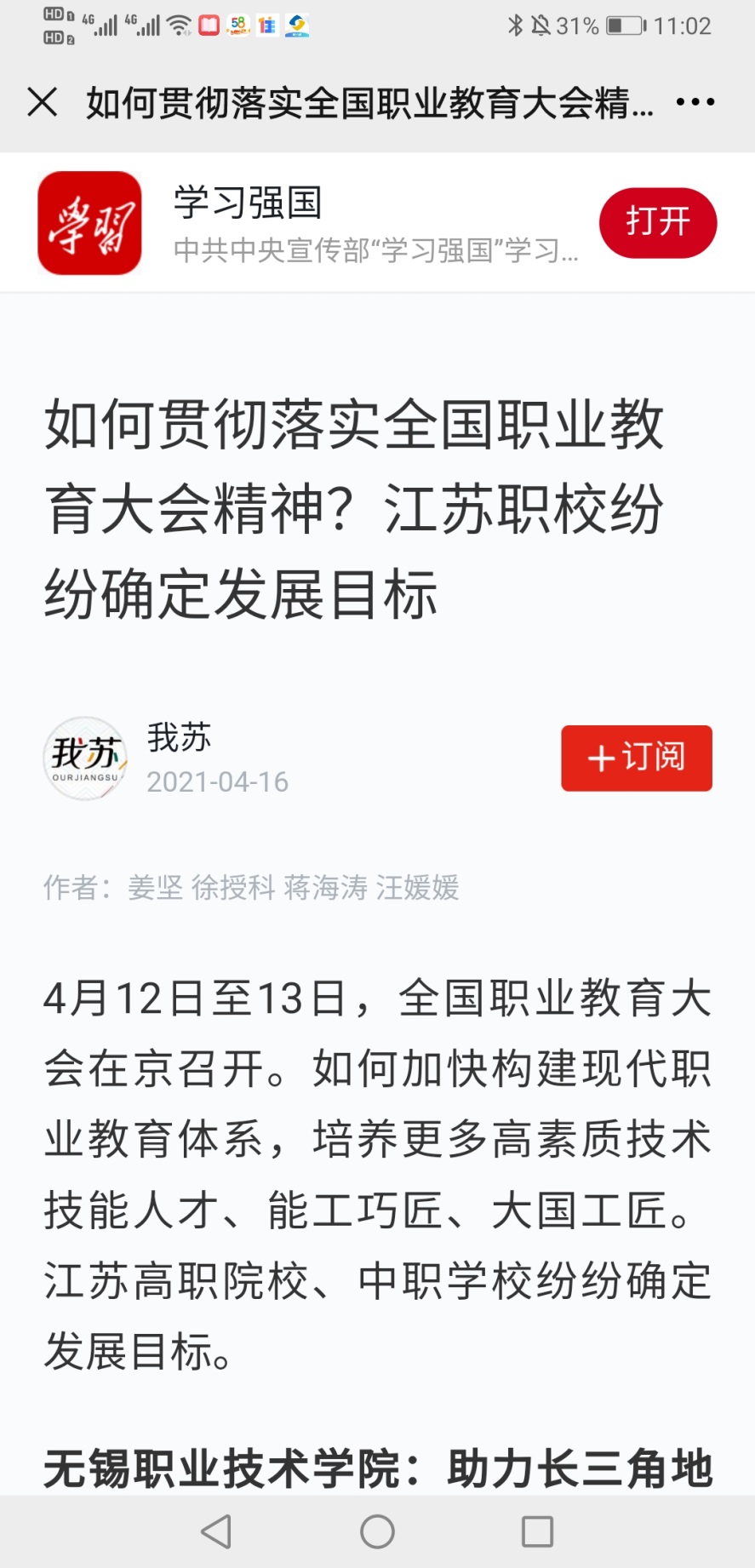Screen dimensions: 755x1568
Task: Tap the red 打开 button
Action: point(658,223)
